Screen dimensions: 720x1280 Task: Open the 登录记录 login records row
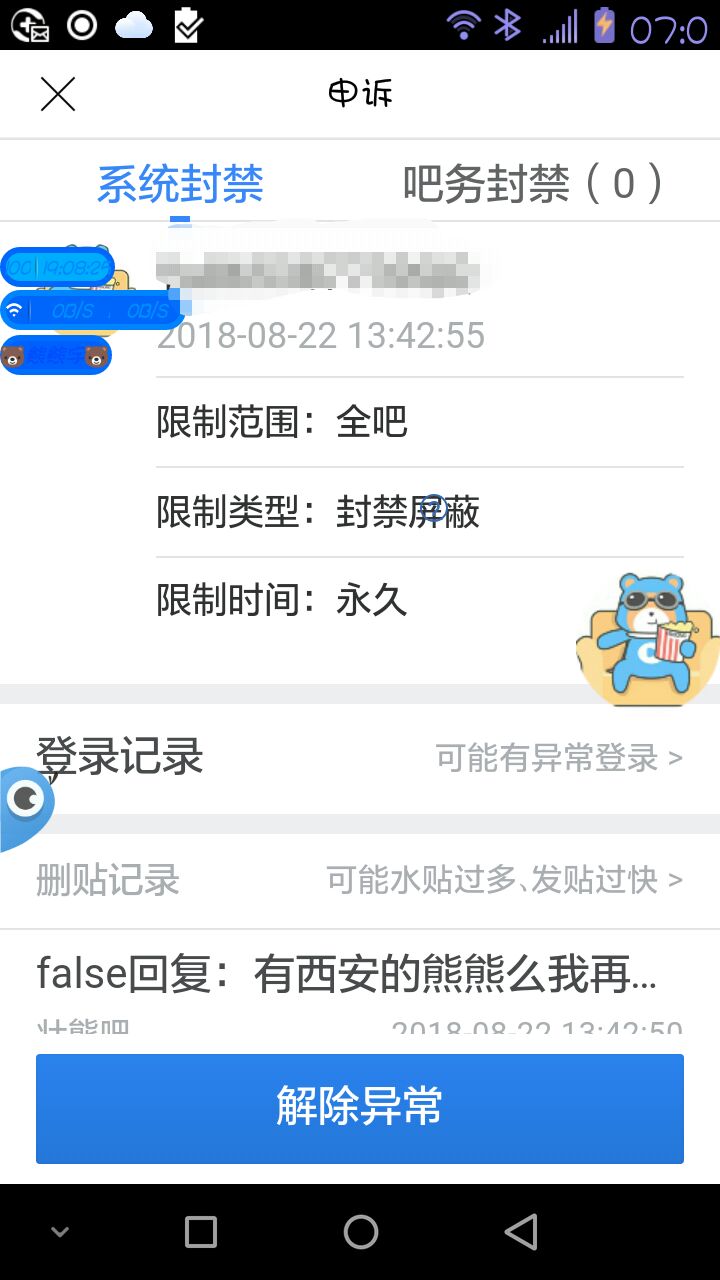click(360, 758)
